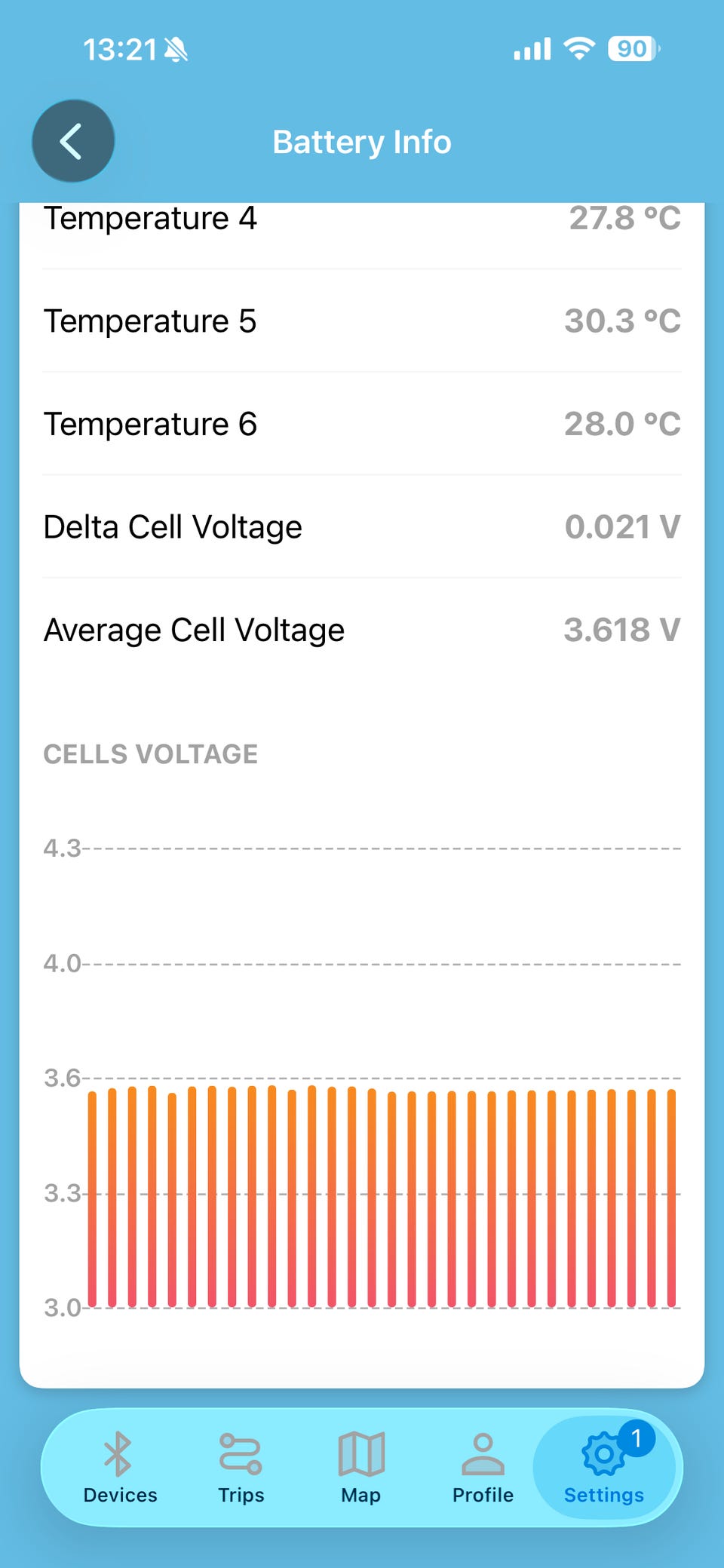
Task: Select the Settings tab
Action: (x=604, y=1468)
